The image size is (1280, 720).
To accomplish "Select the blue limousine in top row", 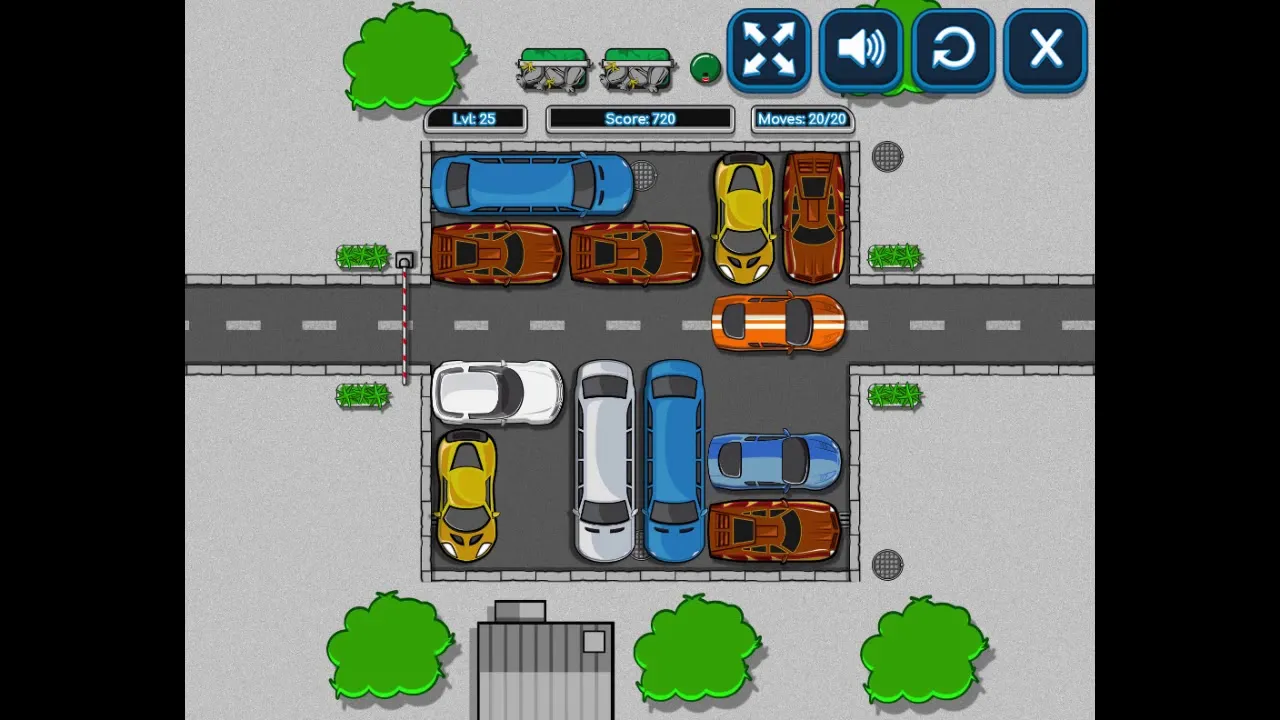I will 531,185.
